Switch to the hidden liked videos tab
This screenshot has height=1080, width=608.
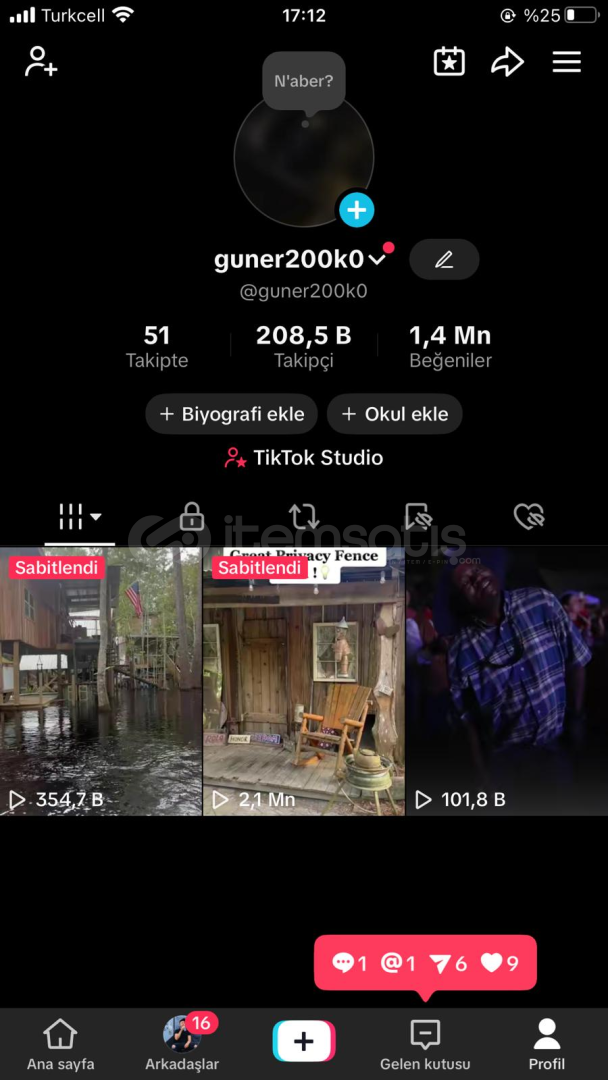tap(529, 516)
